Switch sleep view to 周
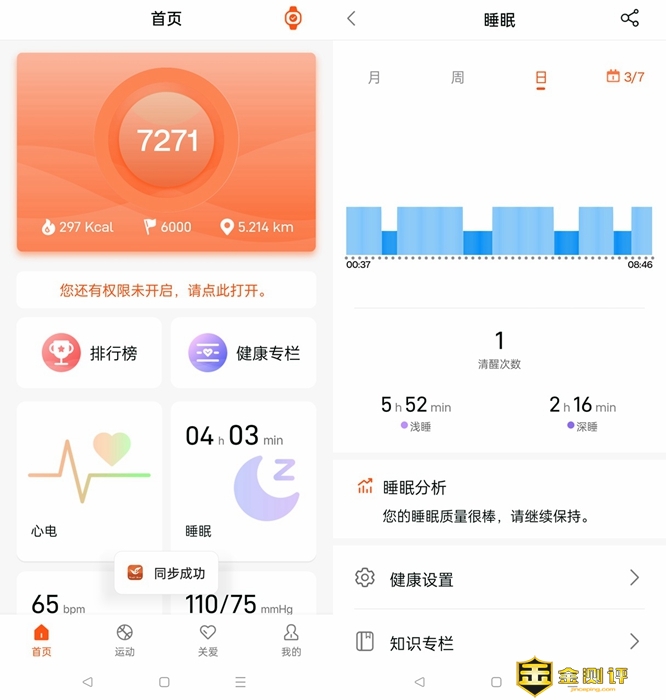666x700 pixels. [457, 77]
